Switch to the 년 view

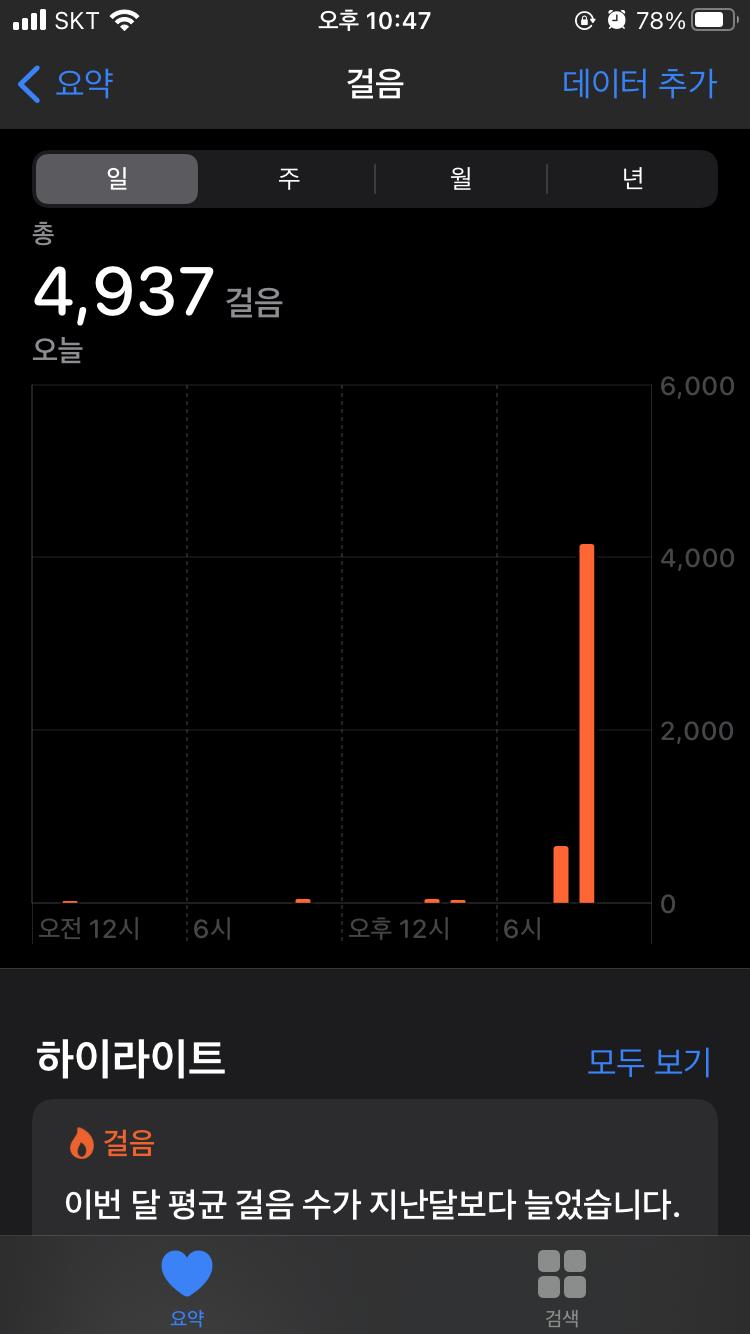pos(632,179)
